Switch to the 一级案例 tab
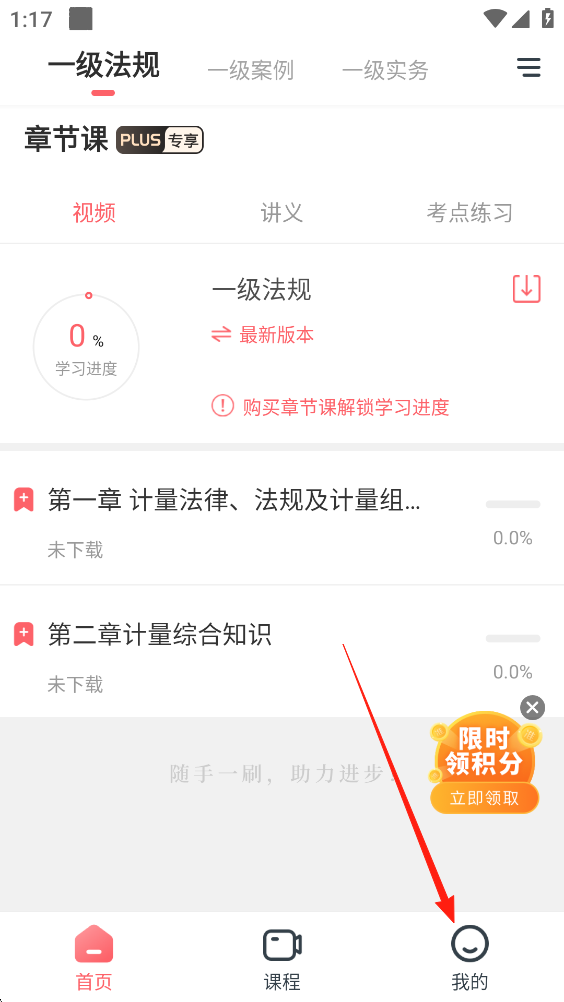Image resolution: width=564 pixels, height=1002 pixels. [250, 70]
